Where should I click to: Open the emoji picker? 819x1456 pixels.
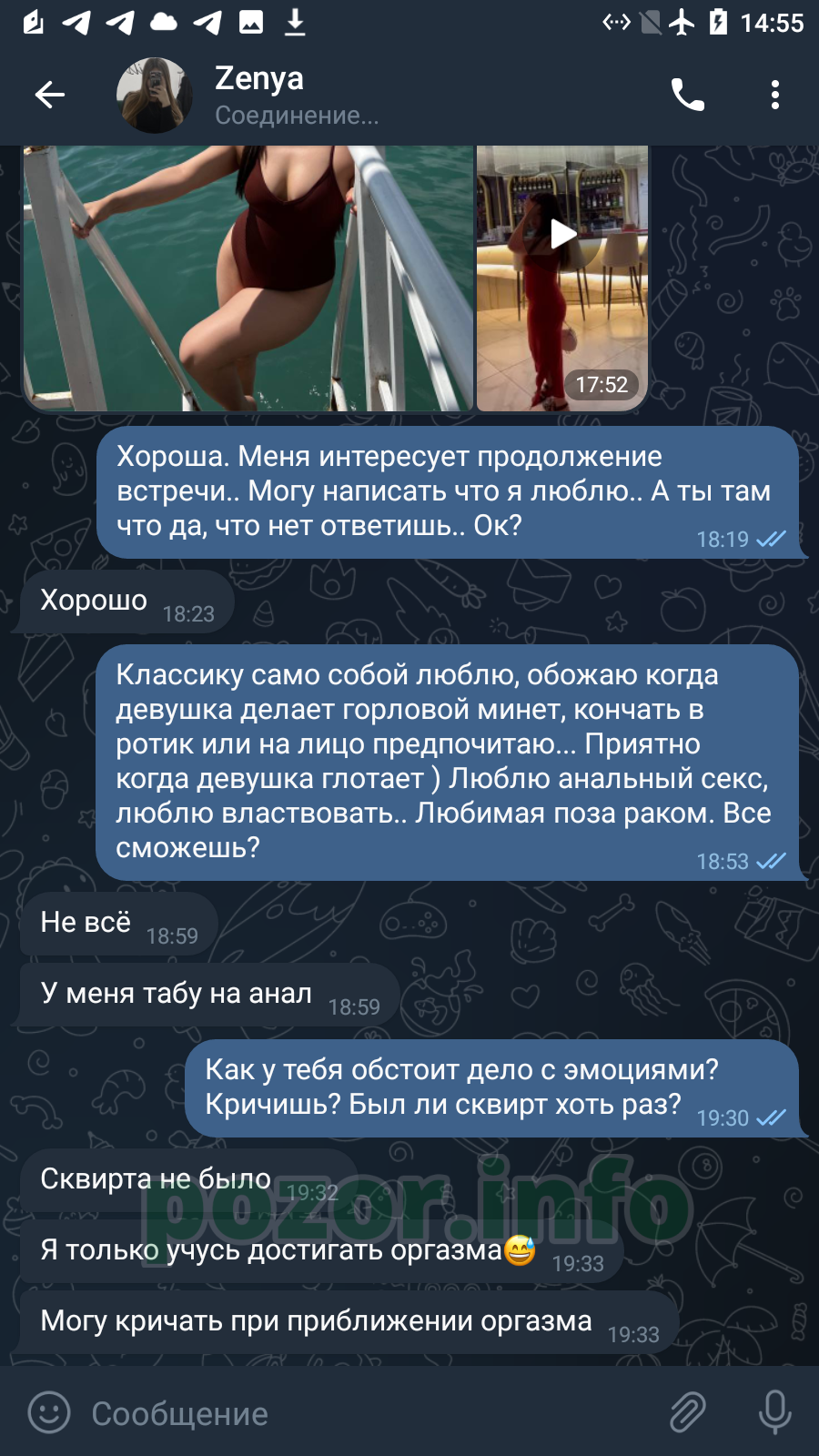(49, 1412)
